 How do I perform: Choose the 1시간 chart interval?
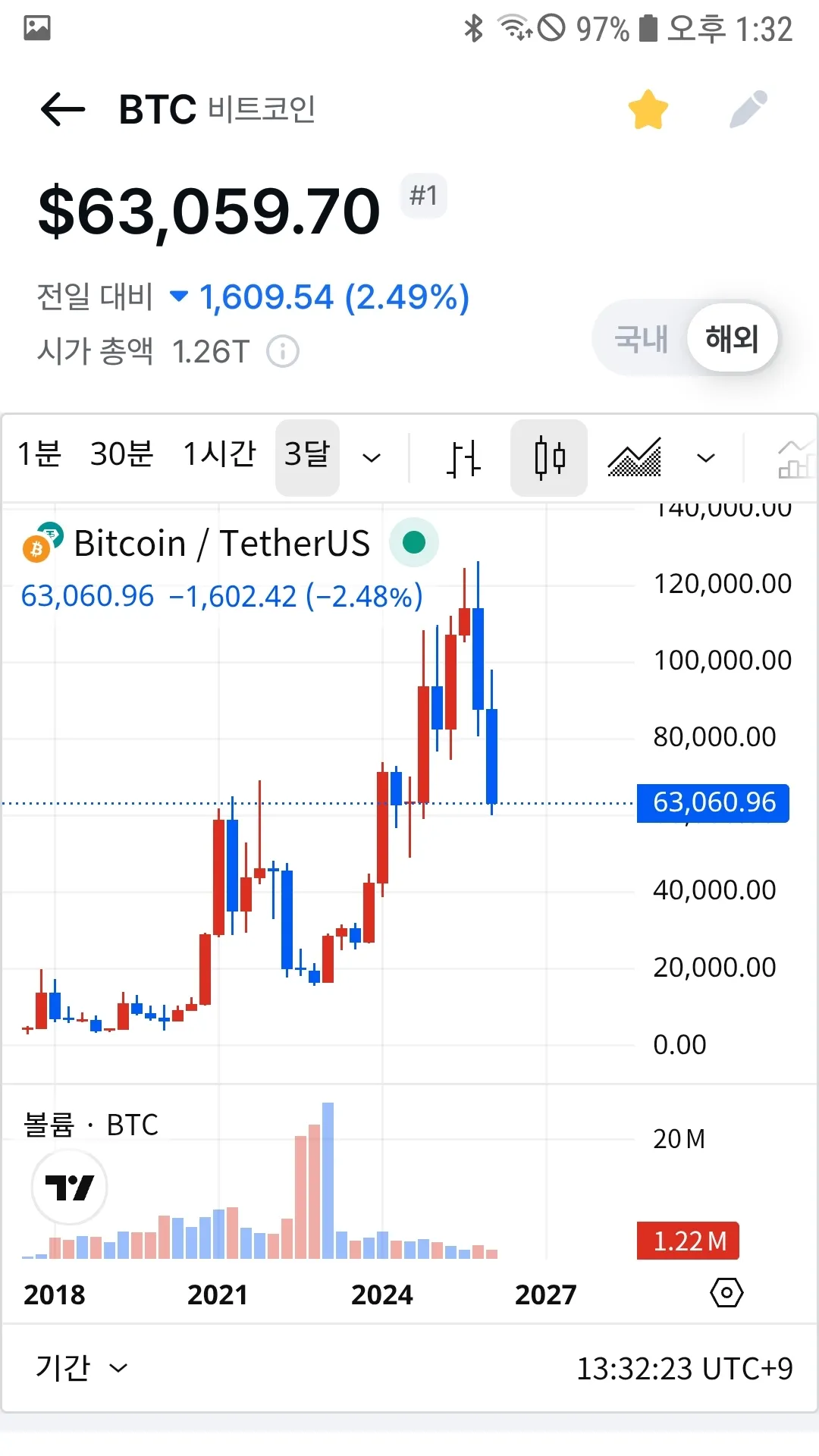click(219, 455)
